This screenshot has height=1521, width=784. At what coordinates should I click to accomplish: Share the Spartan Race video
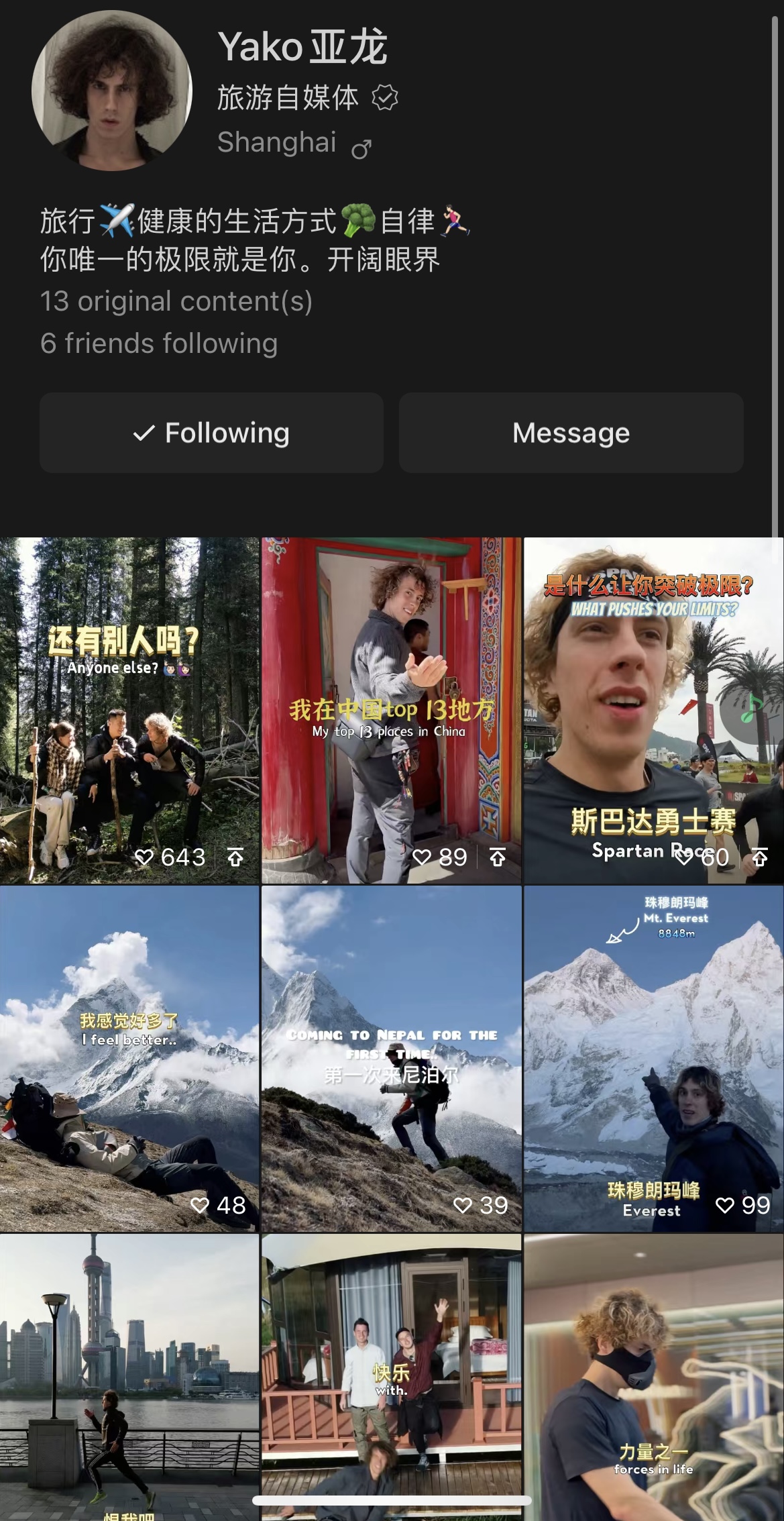[759, 857]
